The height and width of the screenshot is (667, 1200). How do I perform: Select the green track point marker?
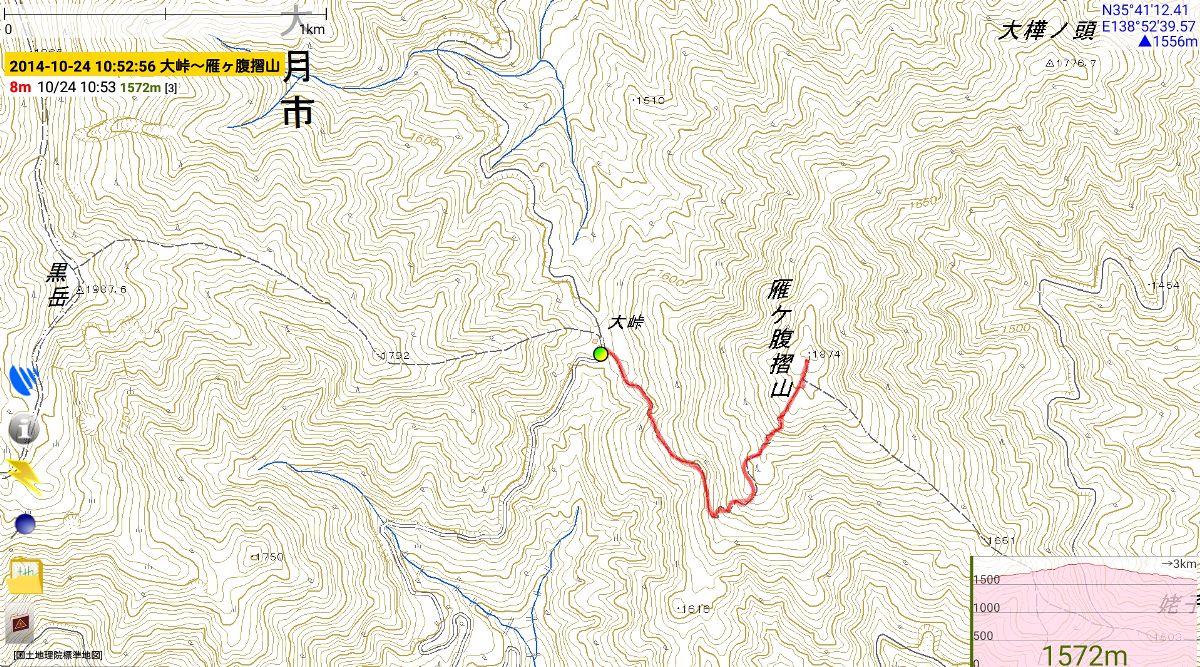coord(600,354)
